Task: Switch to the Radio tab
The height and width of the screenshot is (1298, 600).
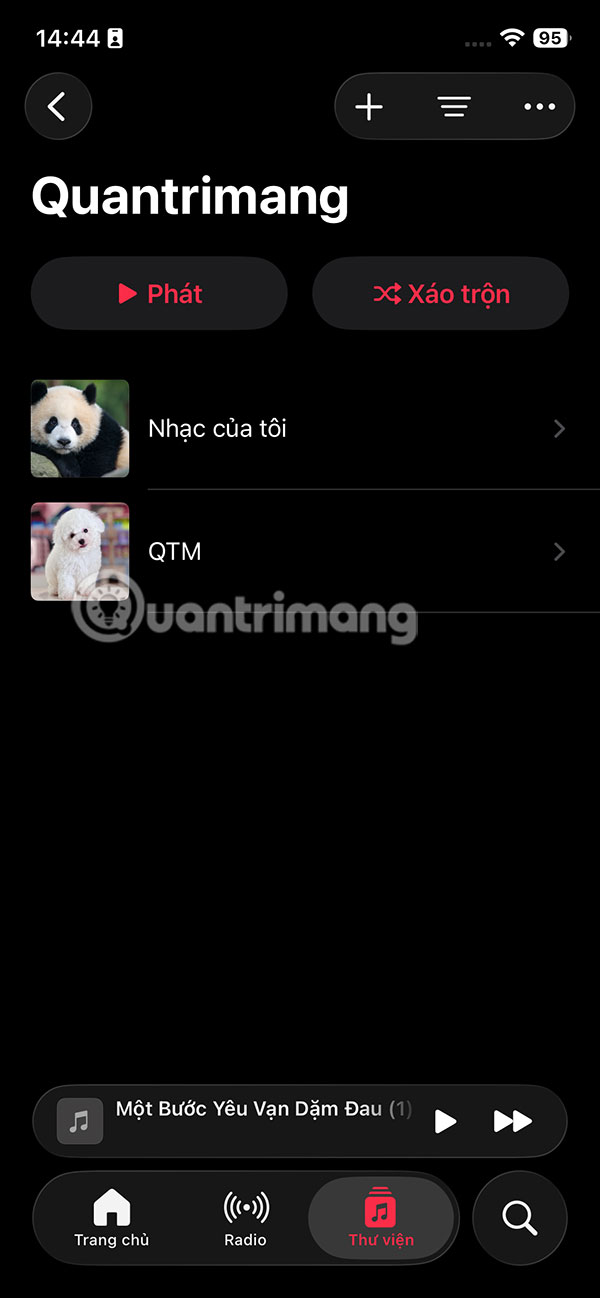Action: [245, 1218]
